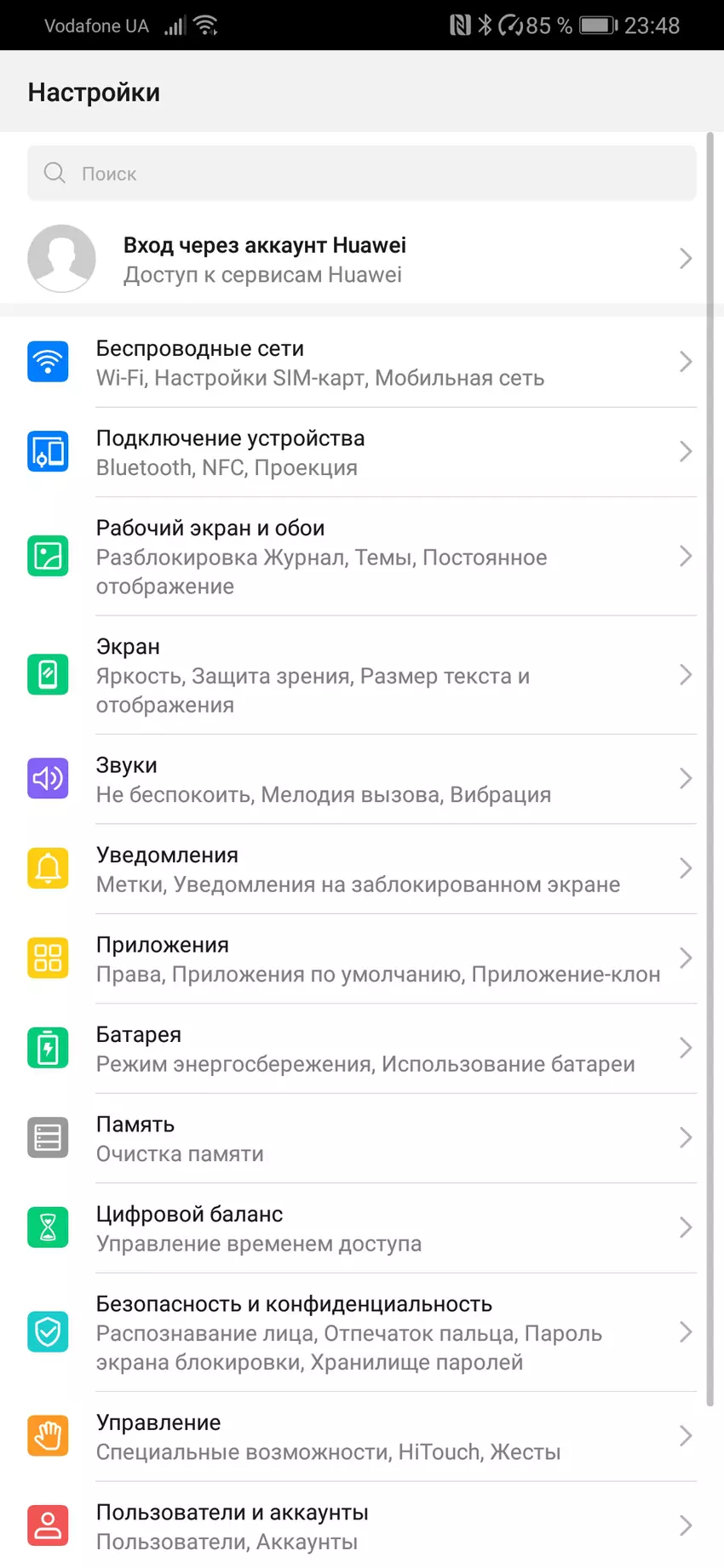Image resolution: width=724 pixels, height=1568 pixels.
Task: Open the Приложения section
Action: (361, 959)
